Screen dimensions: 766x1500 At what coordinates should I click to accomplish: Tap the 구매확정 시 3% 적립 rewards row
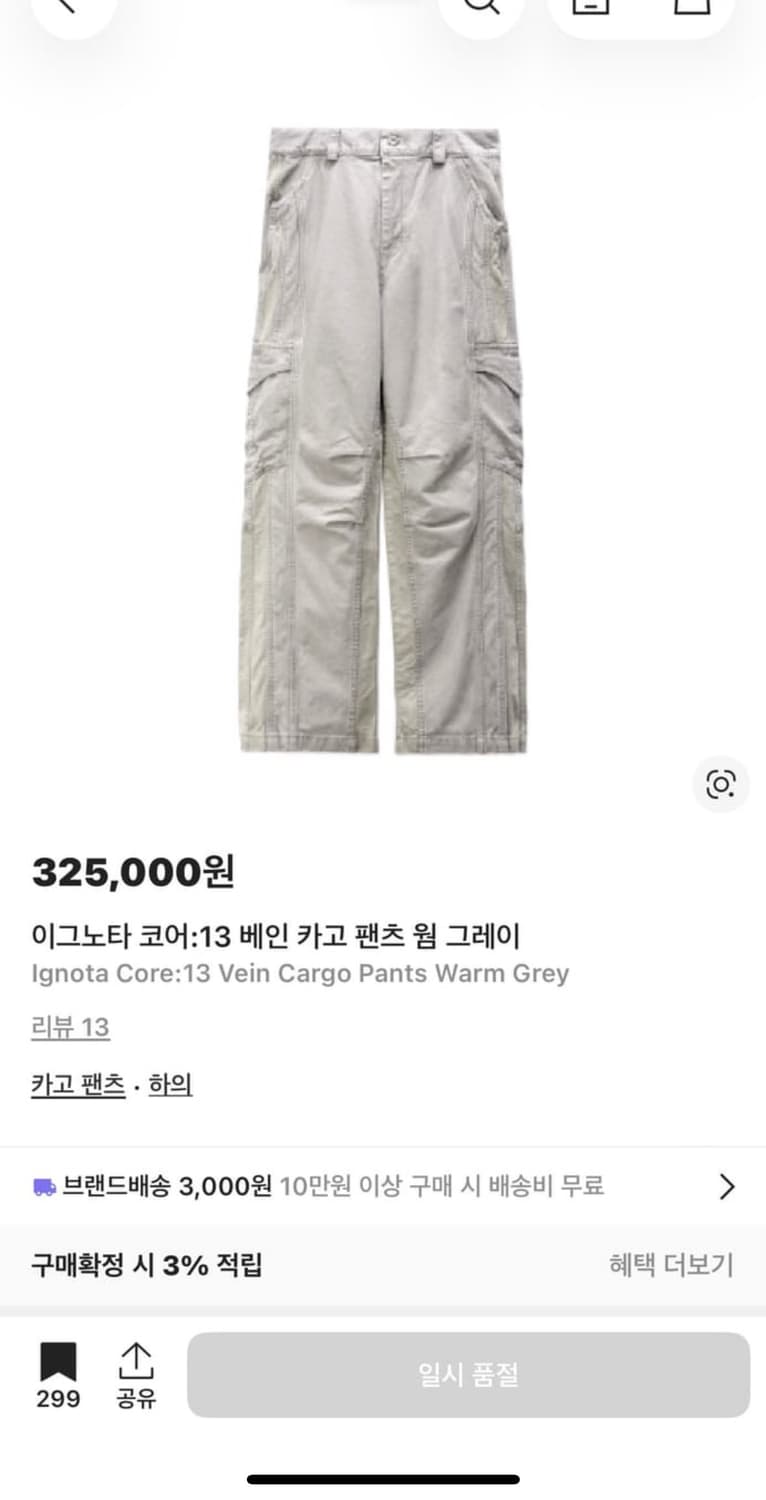click(x=147, y=1265)
